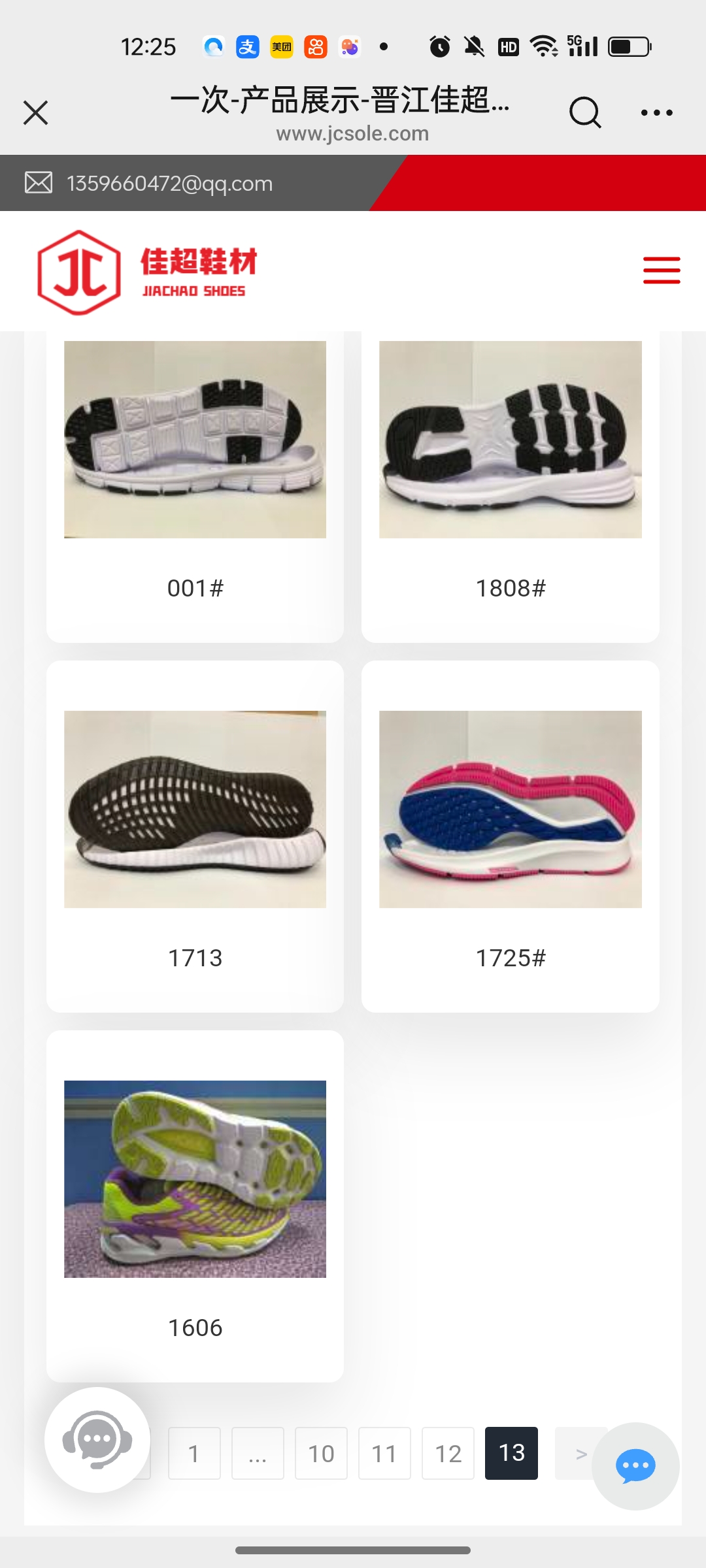
Task: Jump to page 10
Action: [x=321, y=1453]
